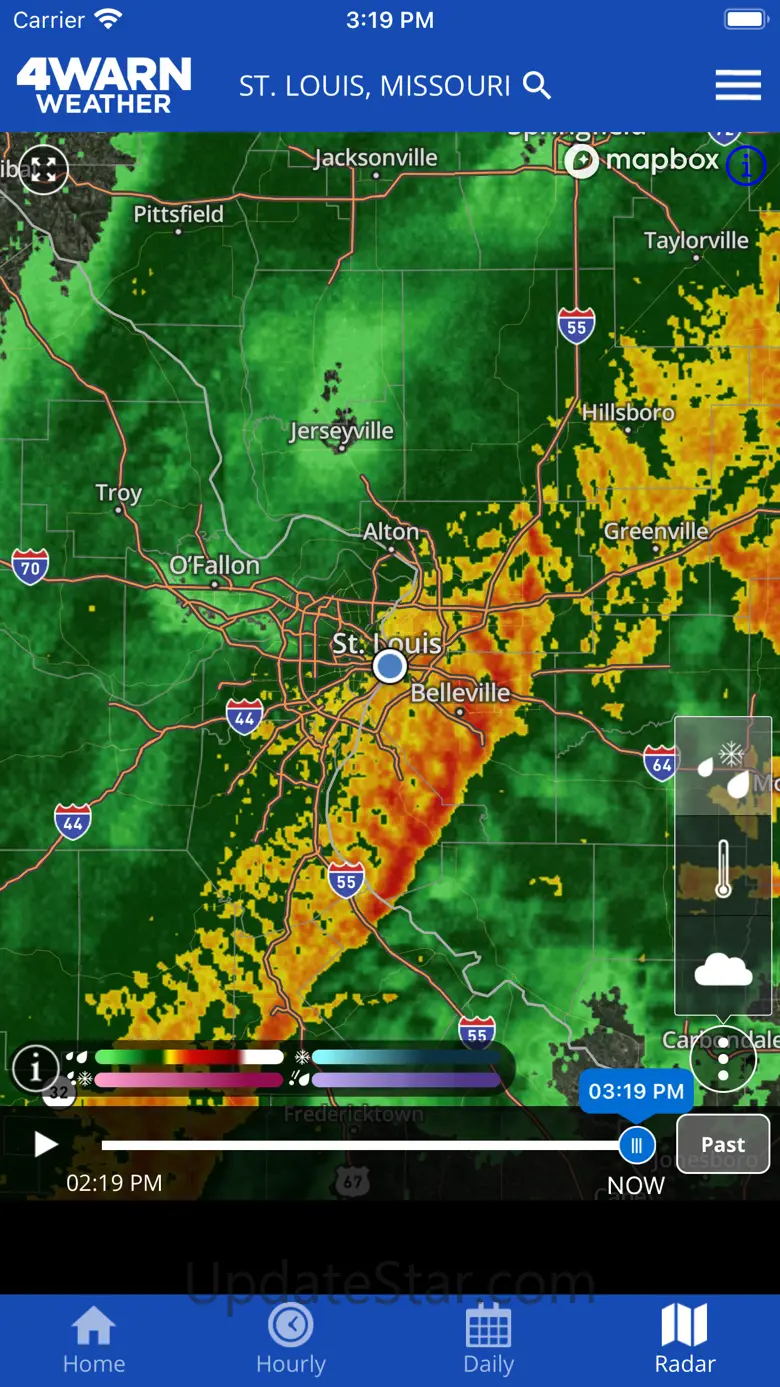Open more map layer options
This screenshot has height=1387, width=780.
(x=723, y=1058)
